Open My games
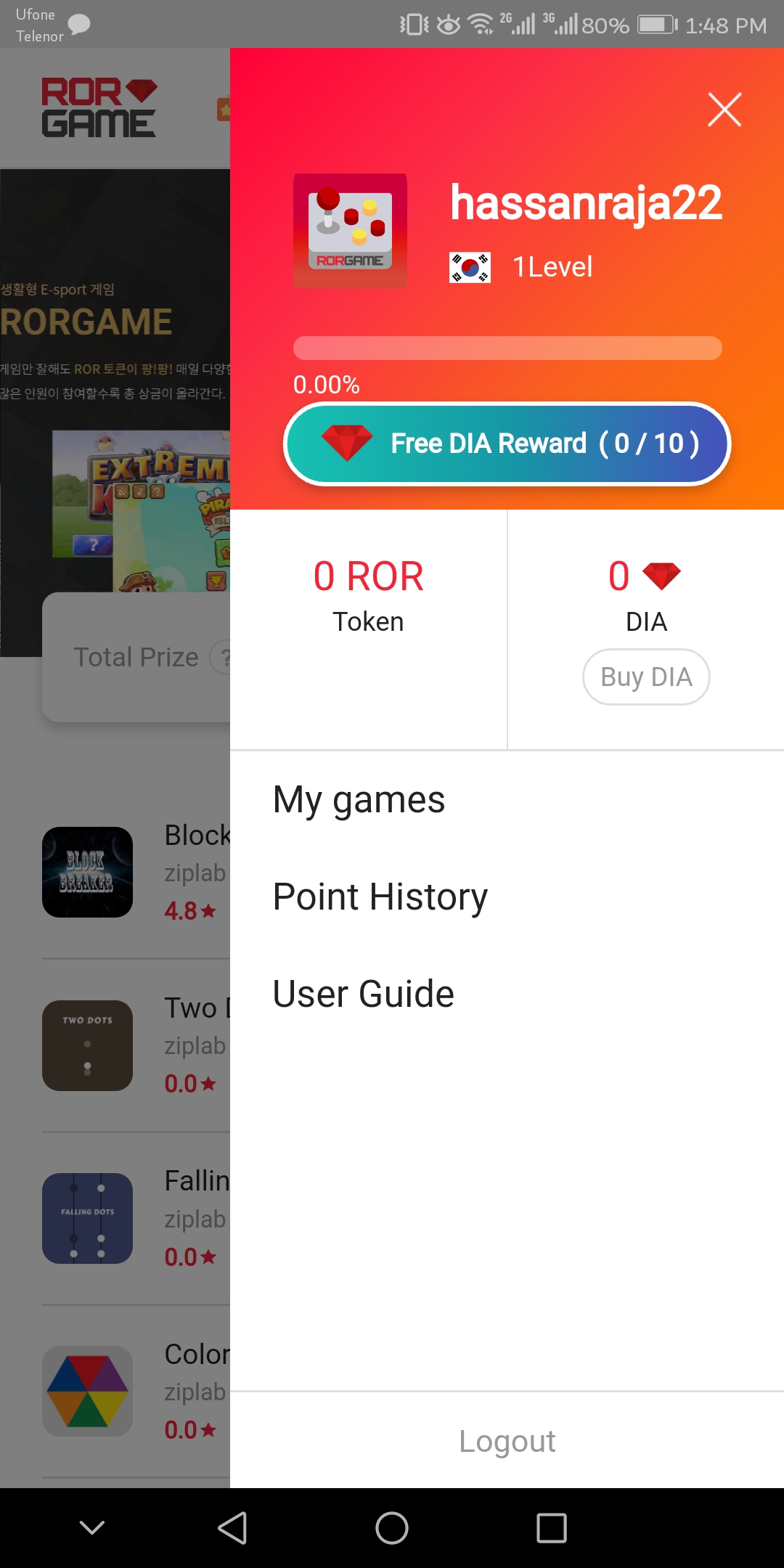Screen dimensions: 784x1568 (x=359, y=800)
